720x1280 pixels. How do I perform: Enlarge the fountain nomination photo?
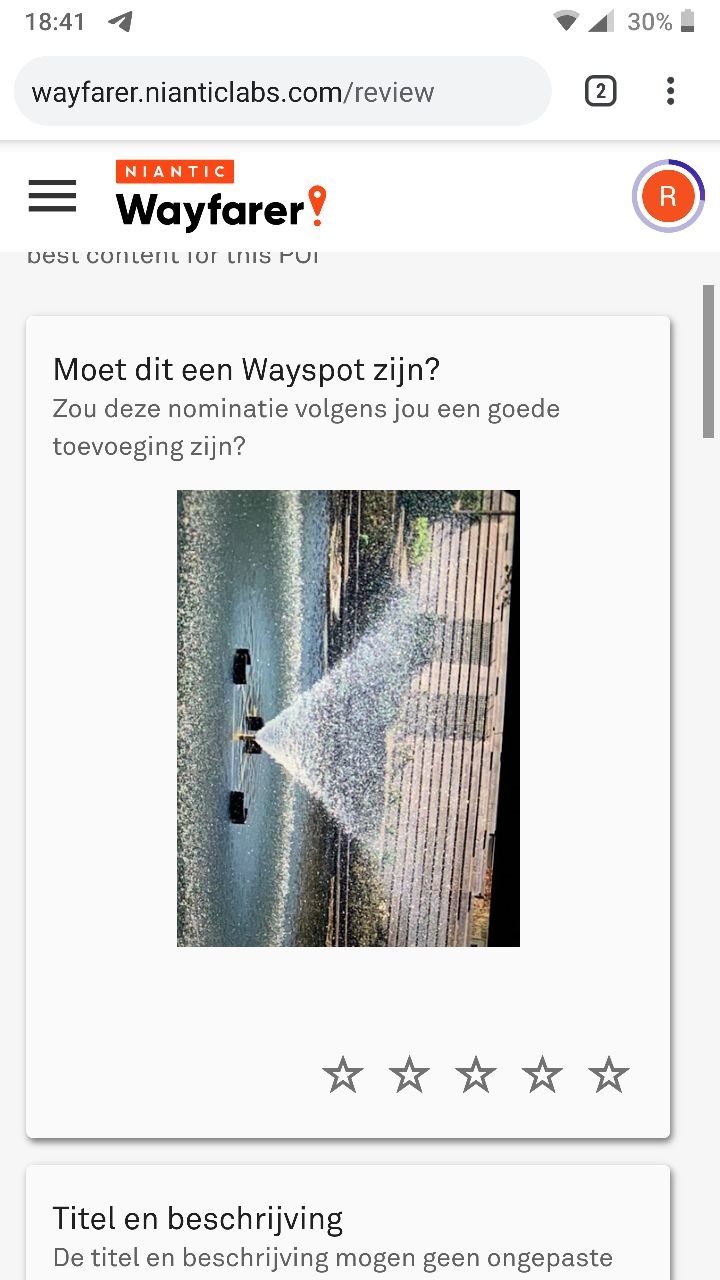coord(348,718)
